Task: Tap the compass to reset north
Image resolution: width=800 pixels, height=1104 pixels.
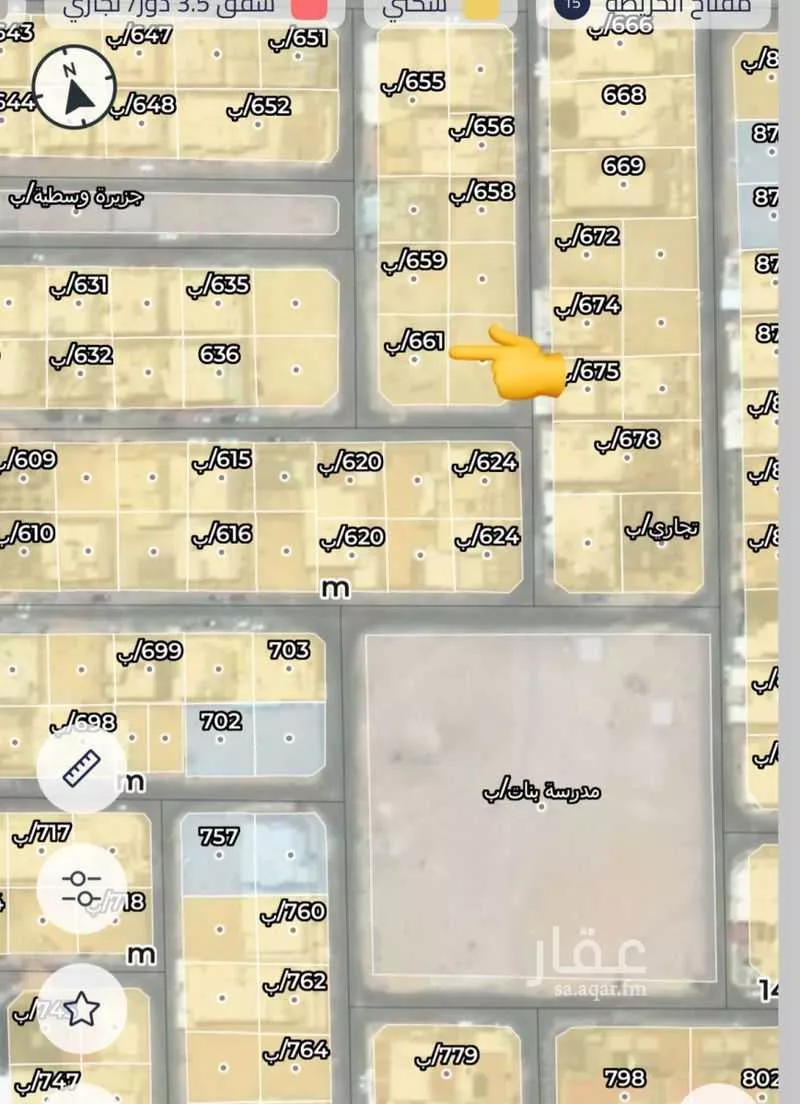Action: (73, 87)
